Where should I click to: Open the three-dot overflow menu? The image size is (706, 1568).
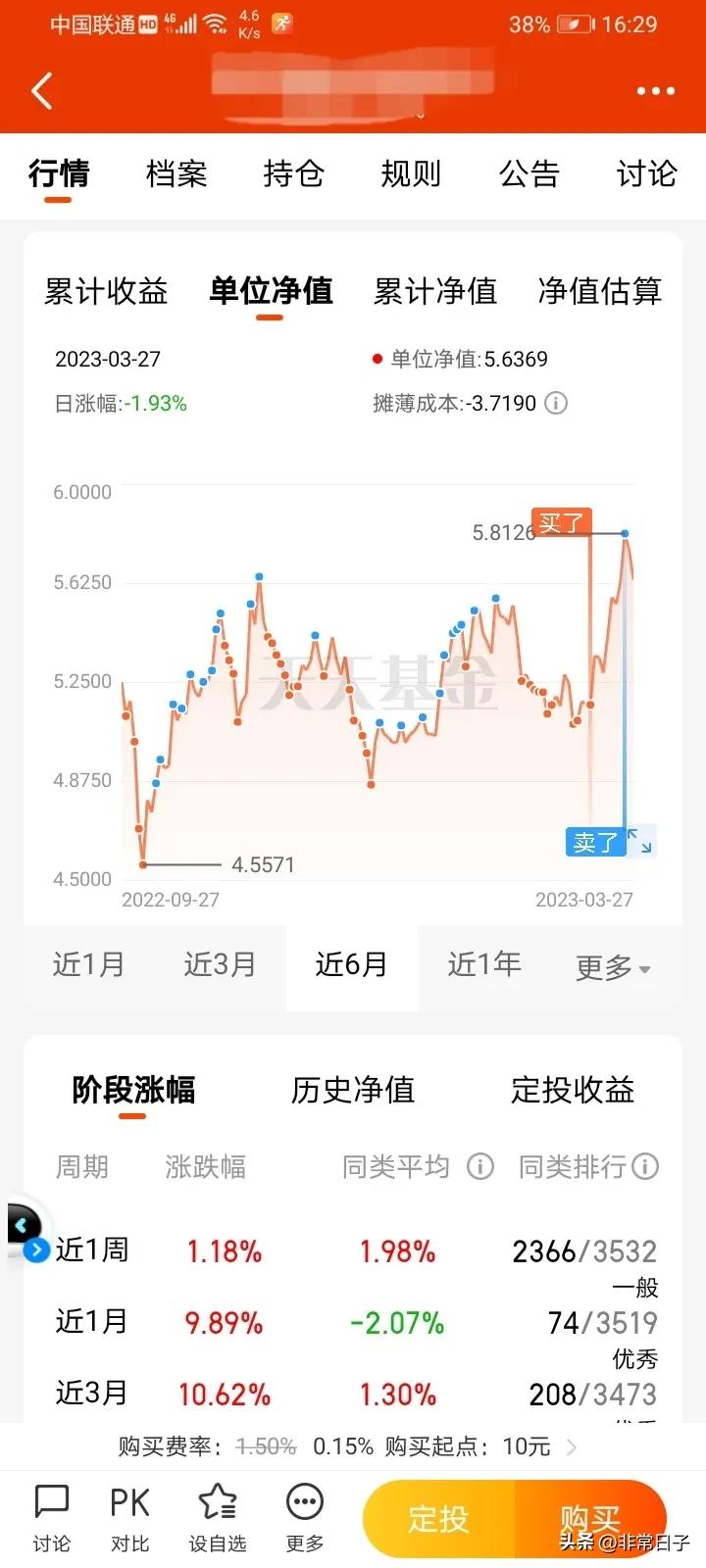click(655, 91)
